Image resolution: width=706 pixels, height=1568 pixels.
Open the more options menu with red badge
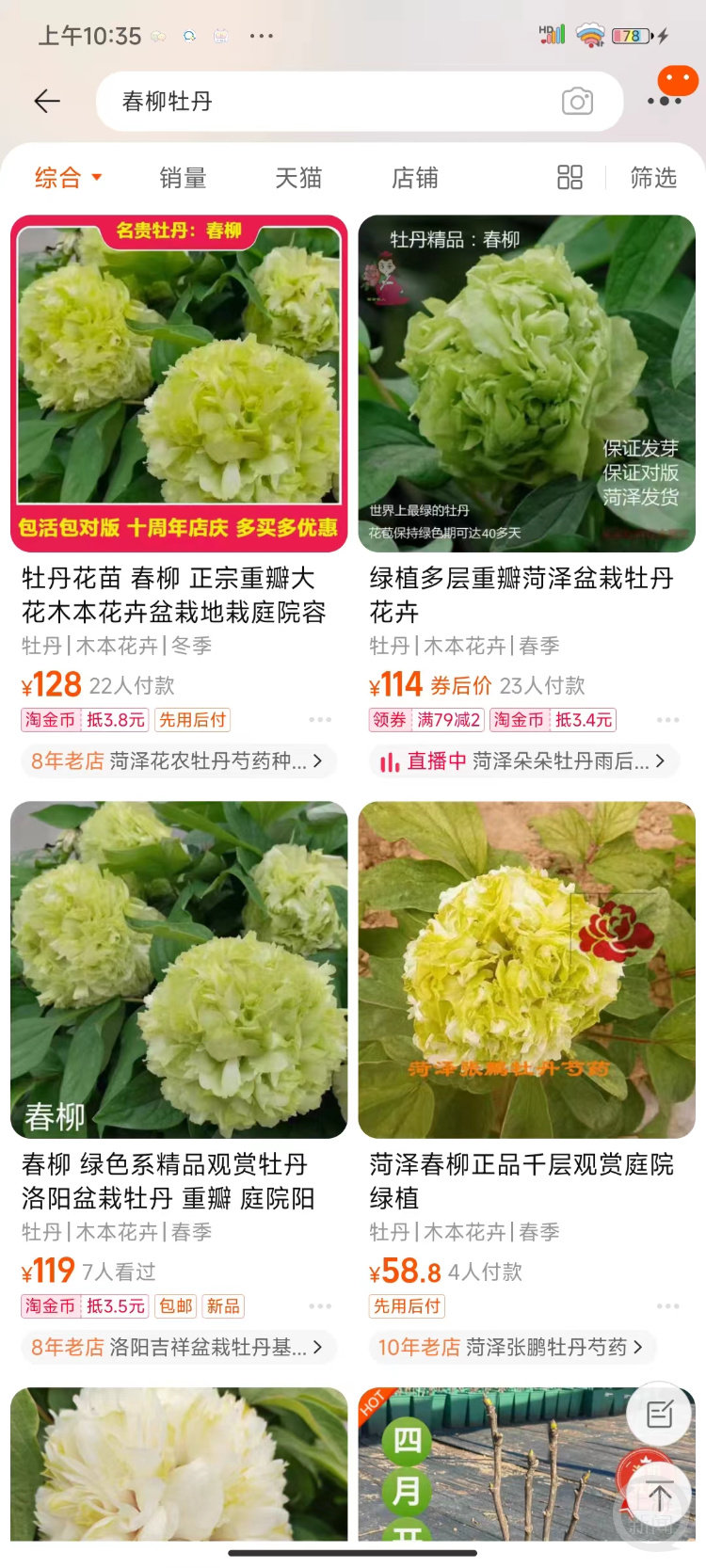click(666, 100)
